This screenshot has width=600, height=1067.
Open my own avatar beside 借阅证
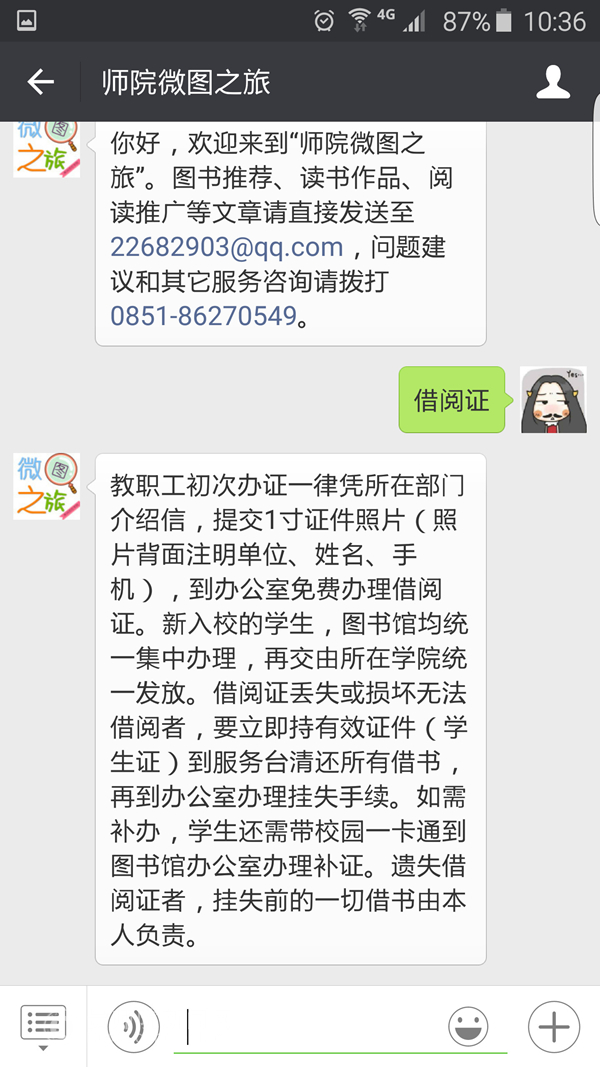tap(553, 400)
